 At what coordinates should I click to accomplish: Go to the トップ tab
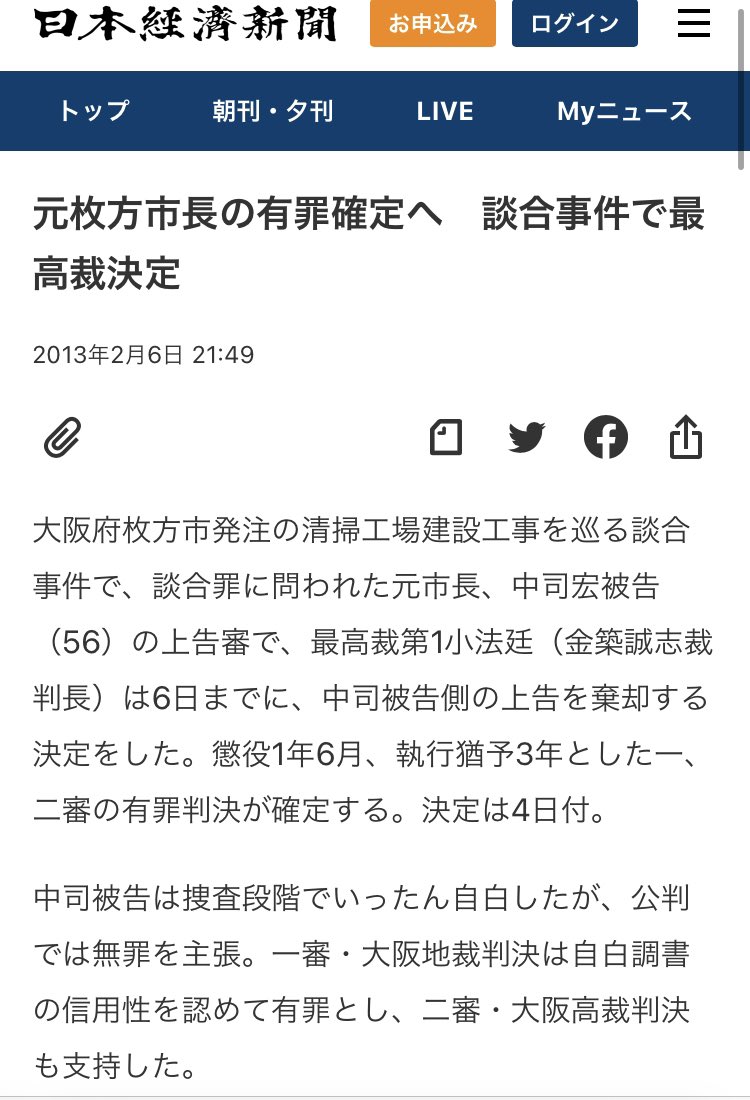click(x=93, y=111)
